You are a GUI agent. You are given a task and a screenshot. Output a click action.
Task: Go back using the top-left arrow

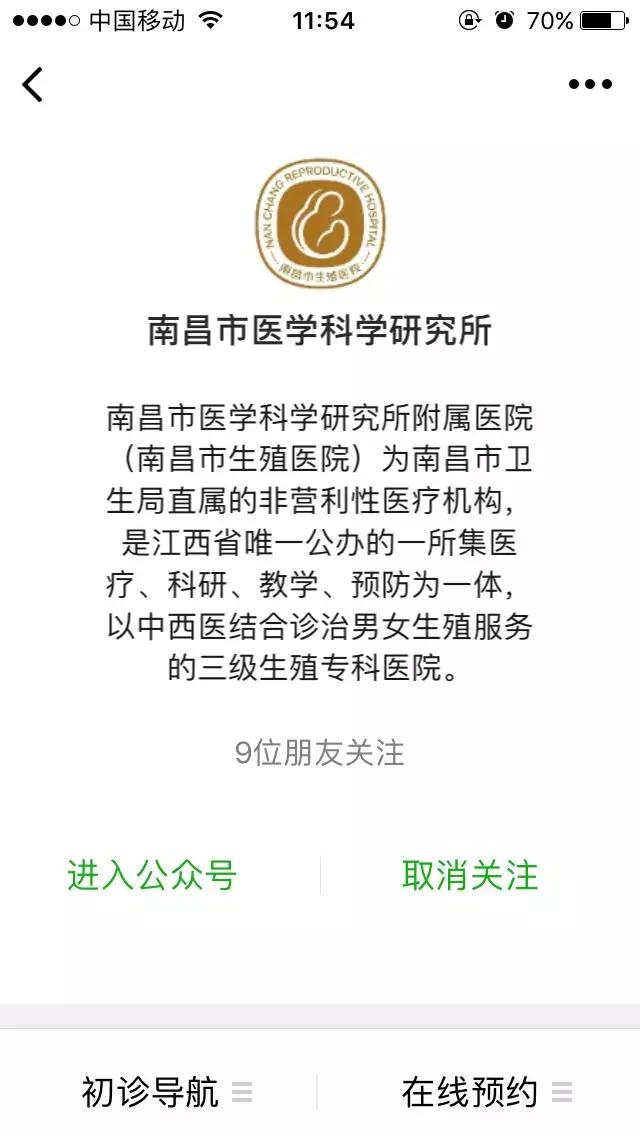(x=33, y=85)
